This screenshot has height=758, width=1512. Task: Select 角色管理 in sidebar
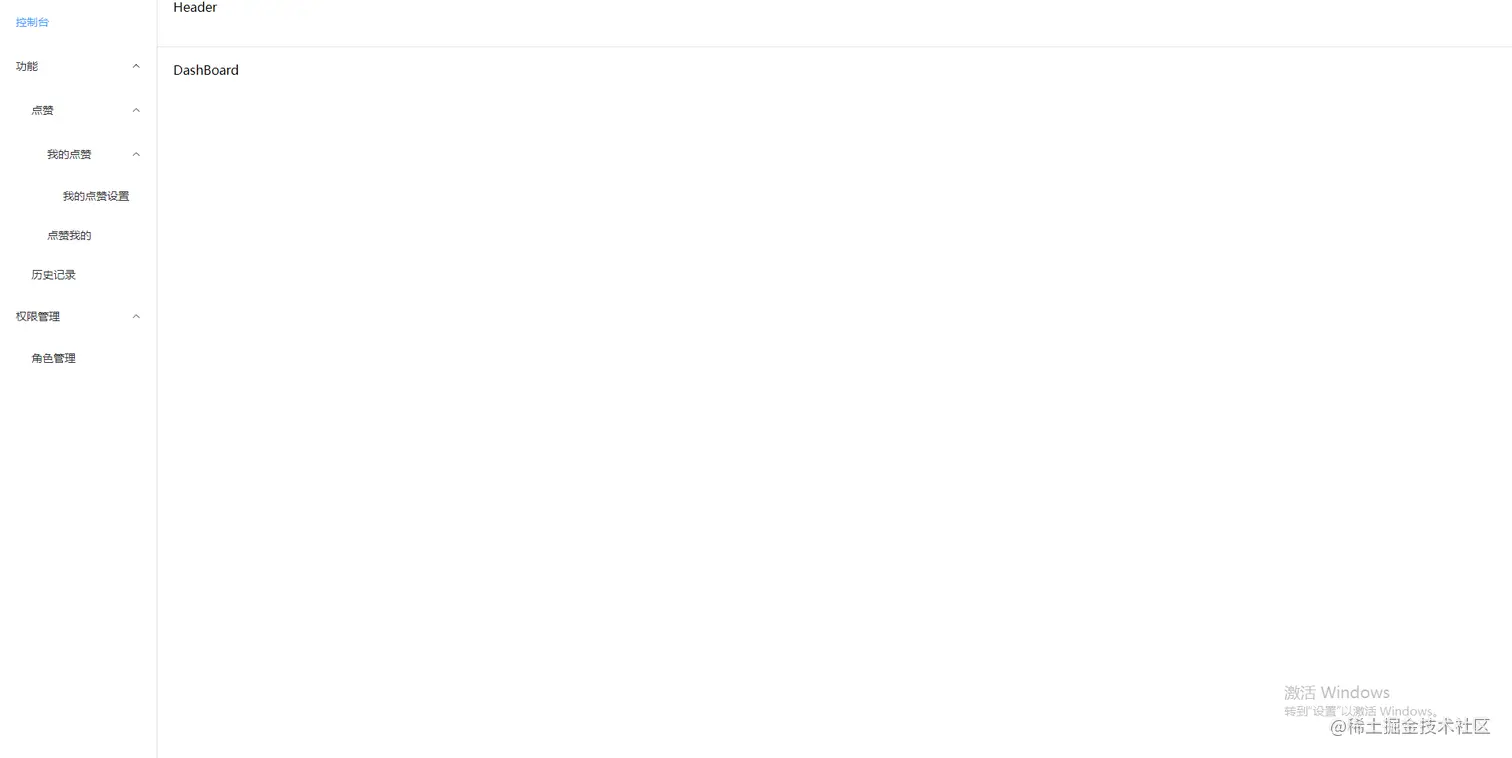click(x=53, y=358)
